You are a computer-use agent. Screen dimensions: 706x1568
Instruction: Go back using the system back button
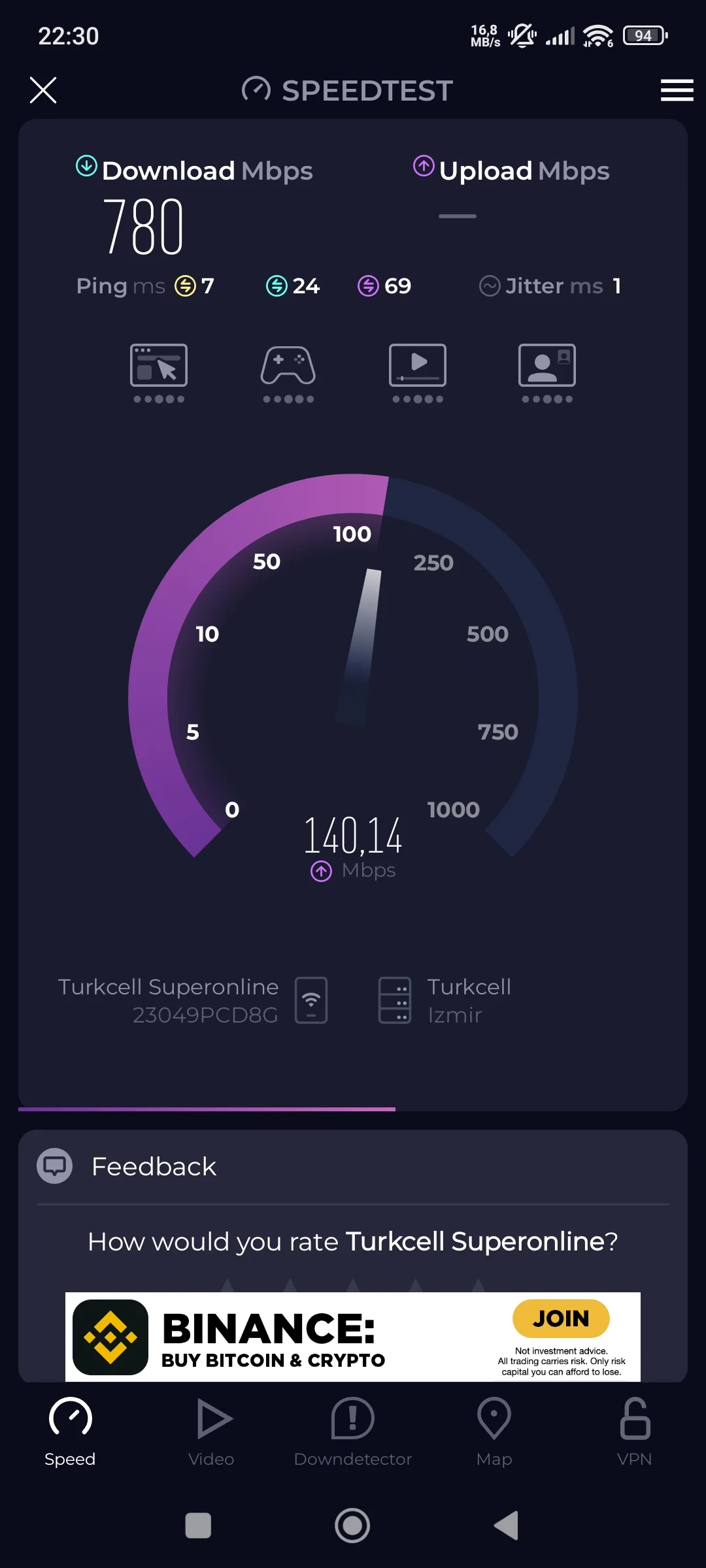point(507,1526)
